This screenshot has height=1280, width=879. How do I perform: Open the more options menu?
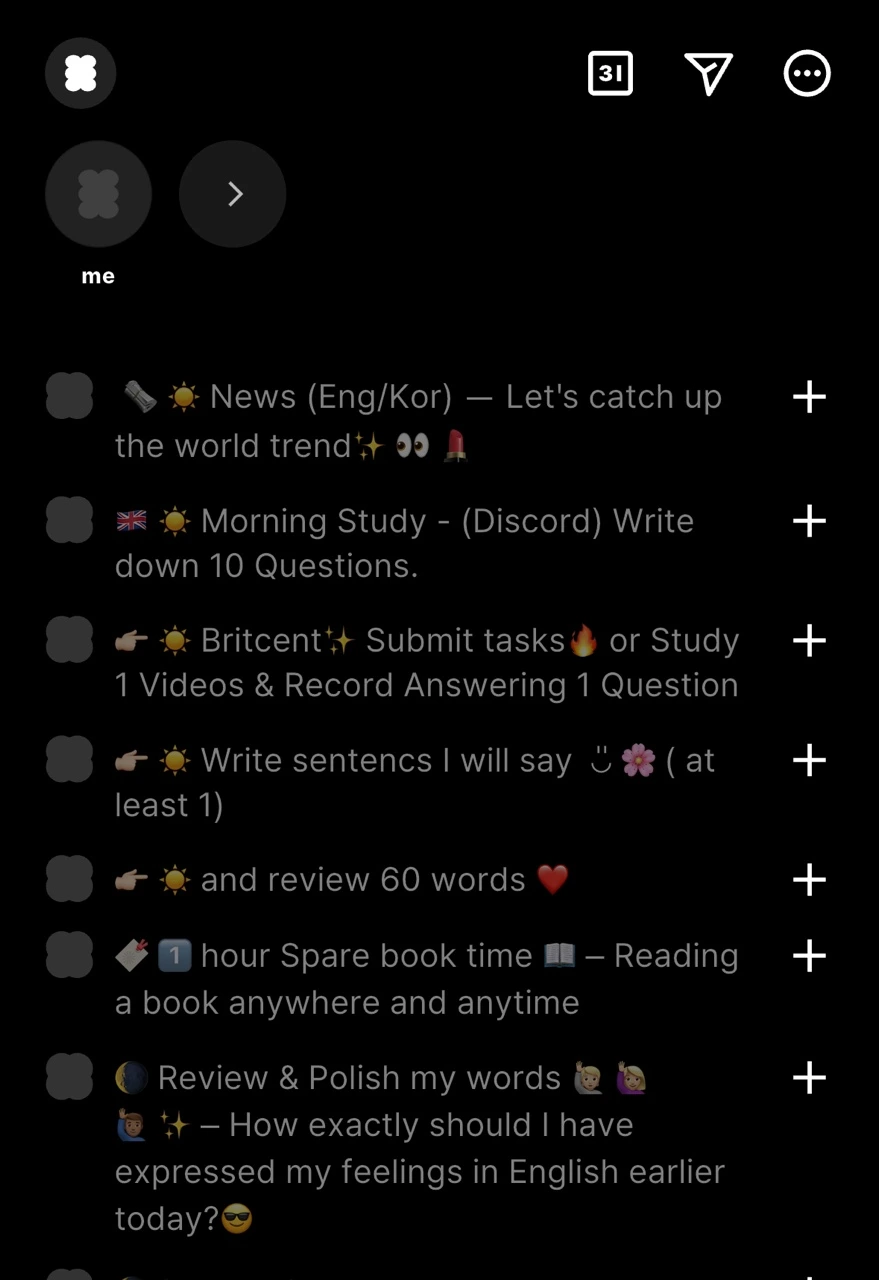point(807,73)
